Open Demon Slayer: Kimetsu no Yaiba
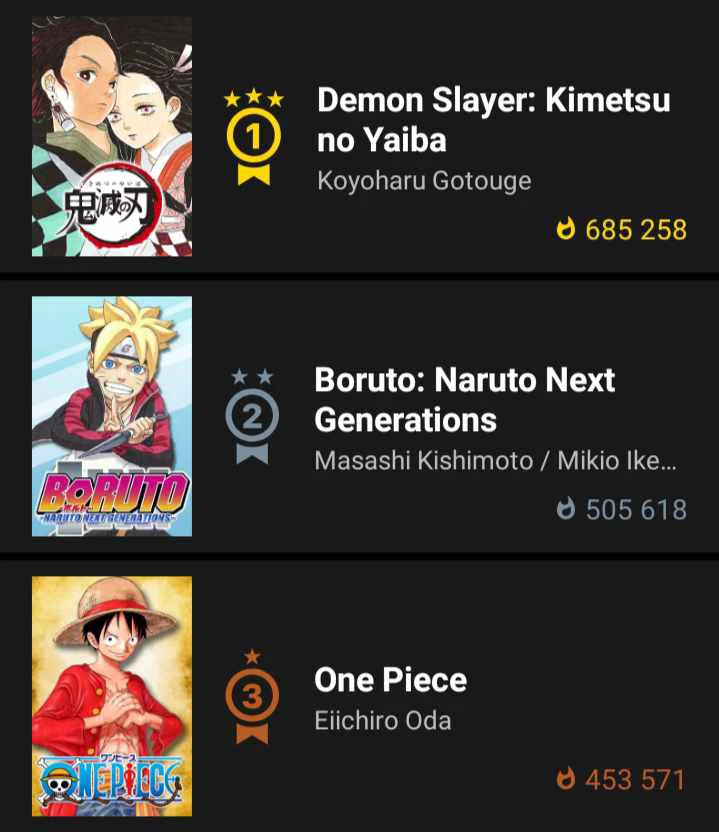The image size is (719, 832). click(x=492, y=119)
